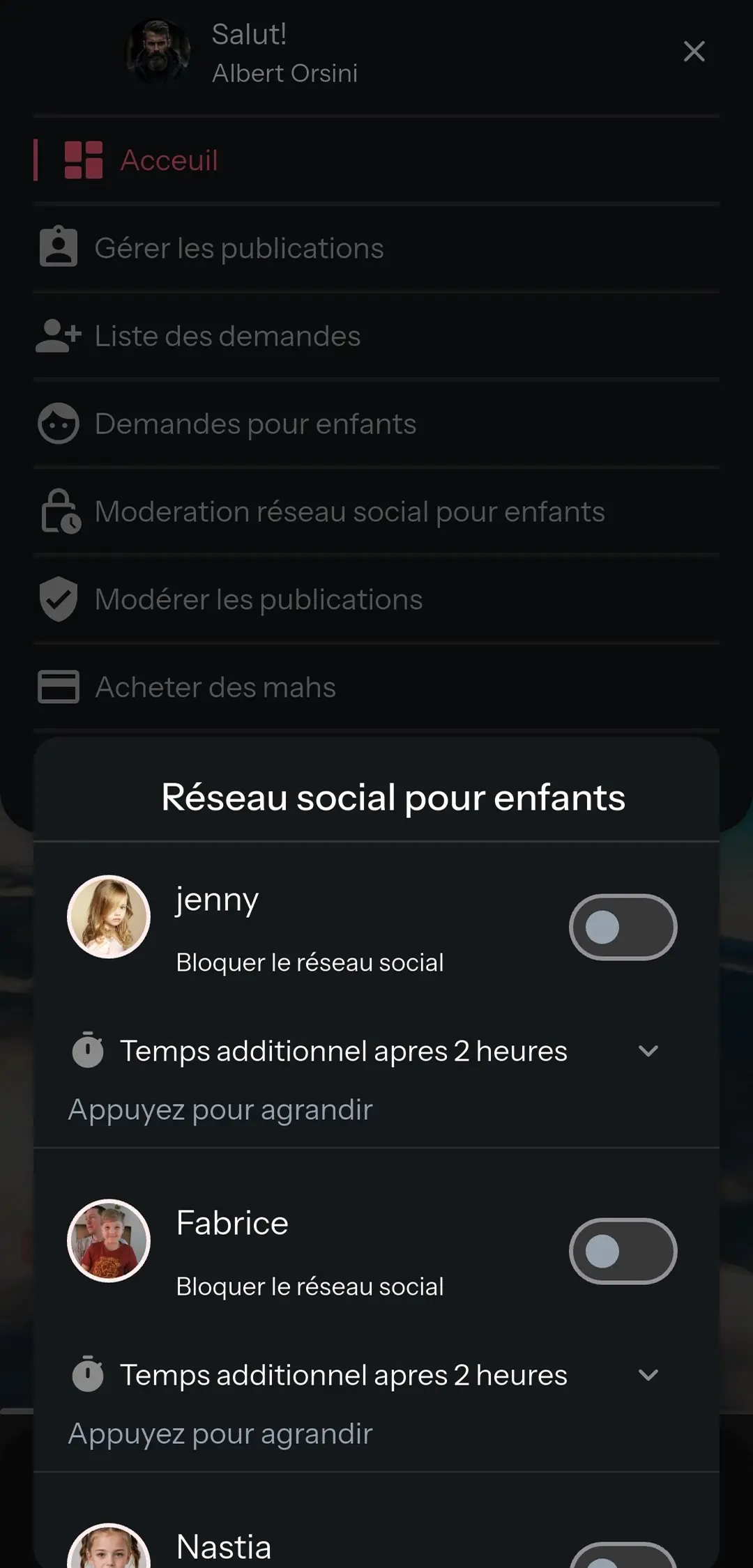Open Acheter des mahs

(x=215, y=687)
